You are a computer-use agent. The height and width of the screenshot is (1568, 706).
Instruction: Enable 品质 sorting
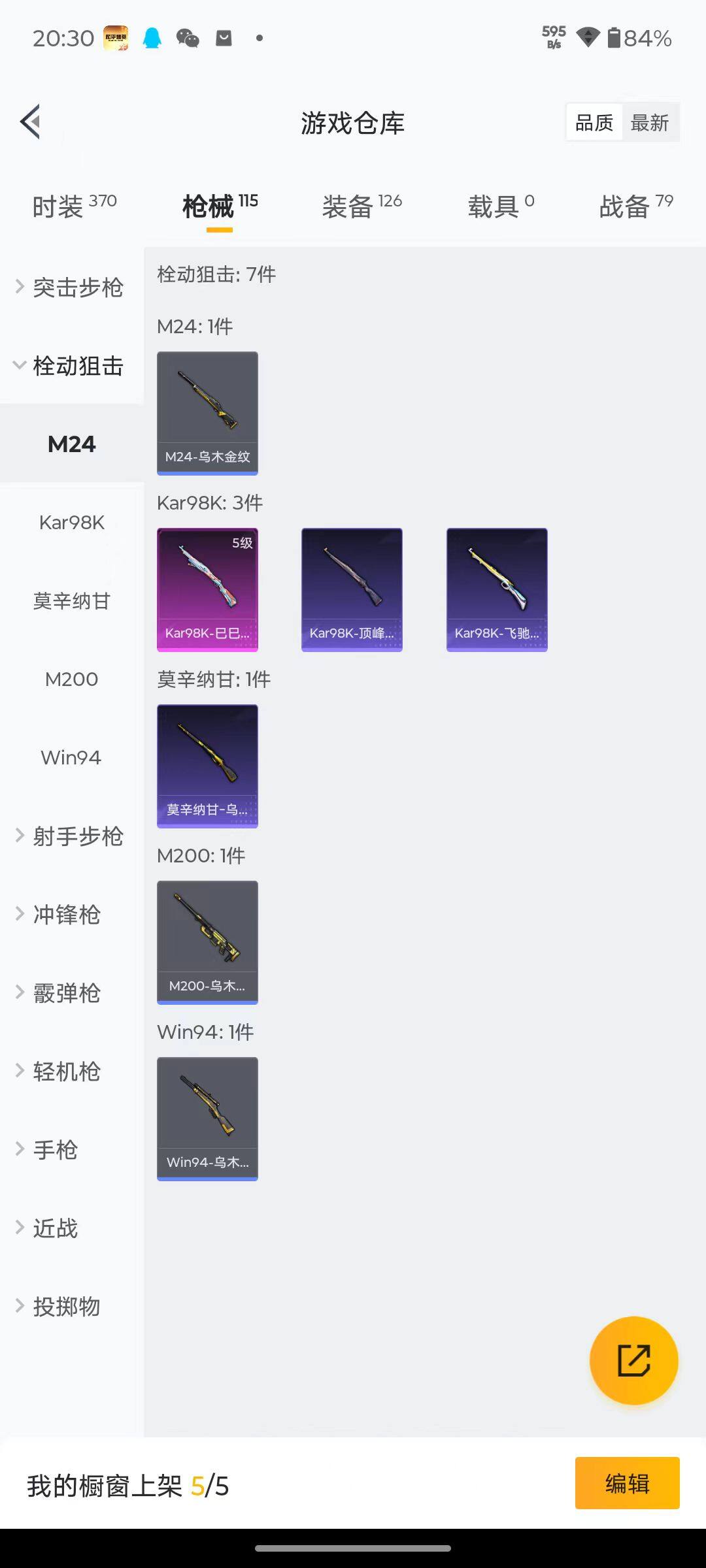pos(592,122)
